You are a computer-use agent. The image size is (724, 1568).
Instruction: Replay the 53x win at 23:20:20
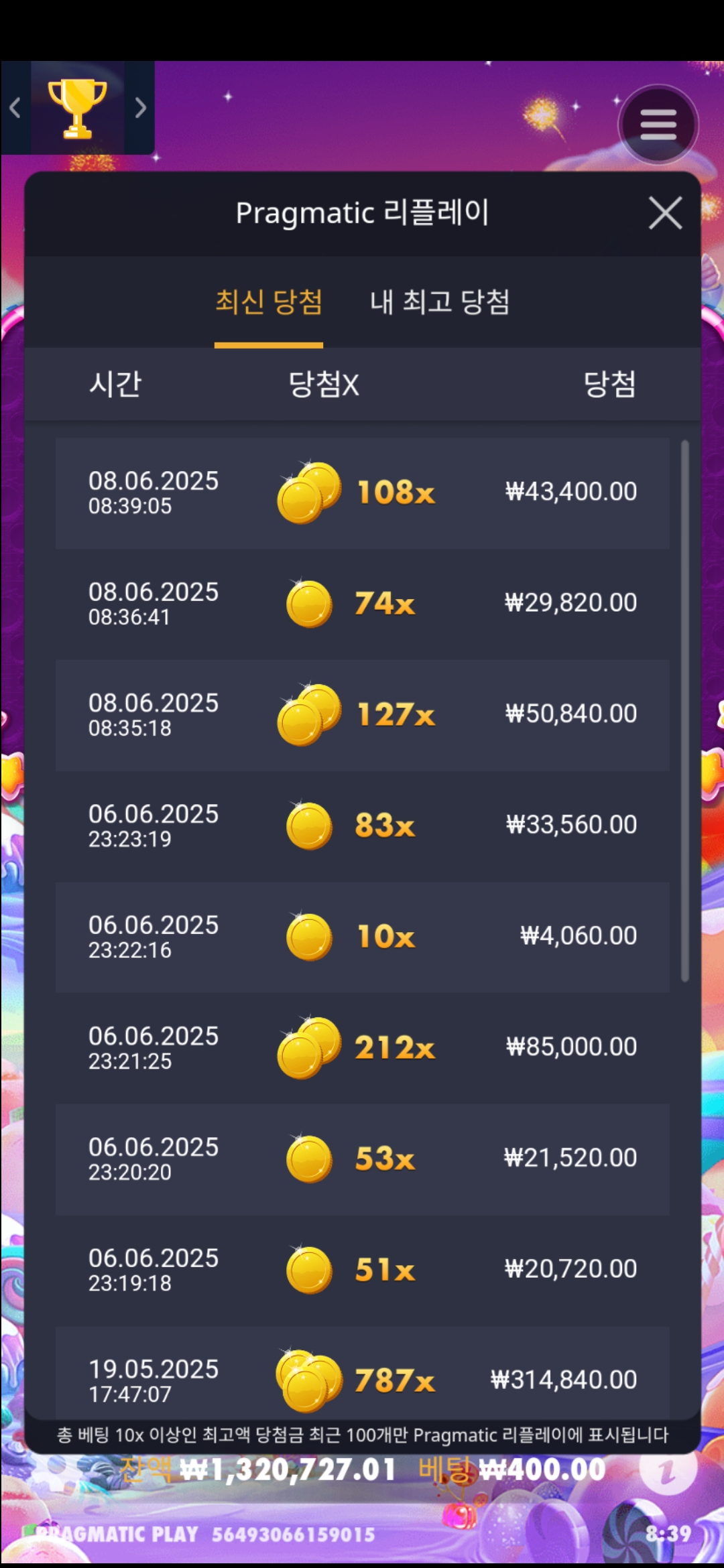362,1159
